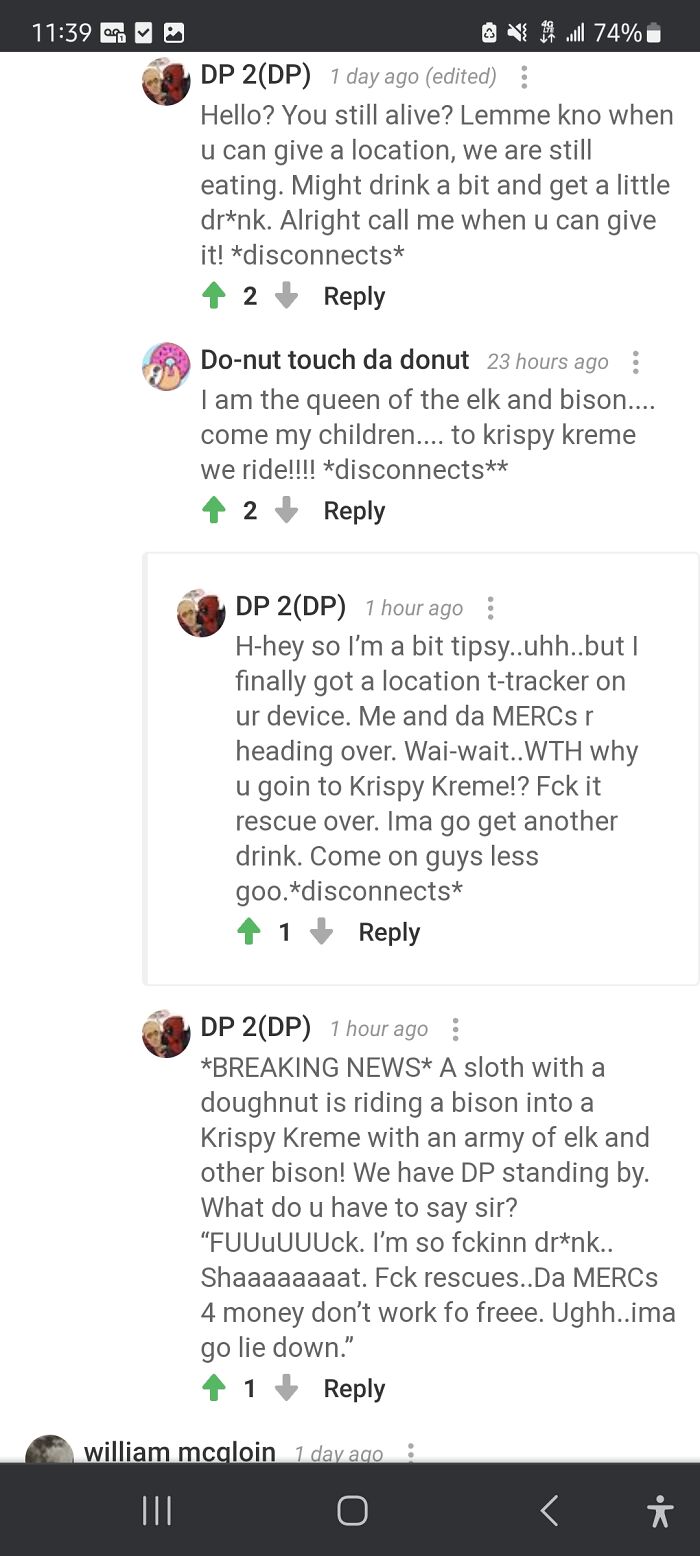Upvote the BREAKING NEWS comment
700x1556 pixels.
213,1388
